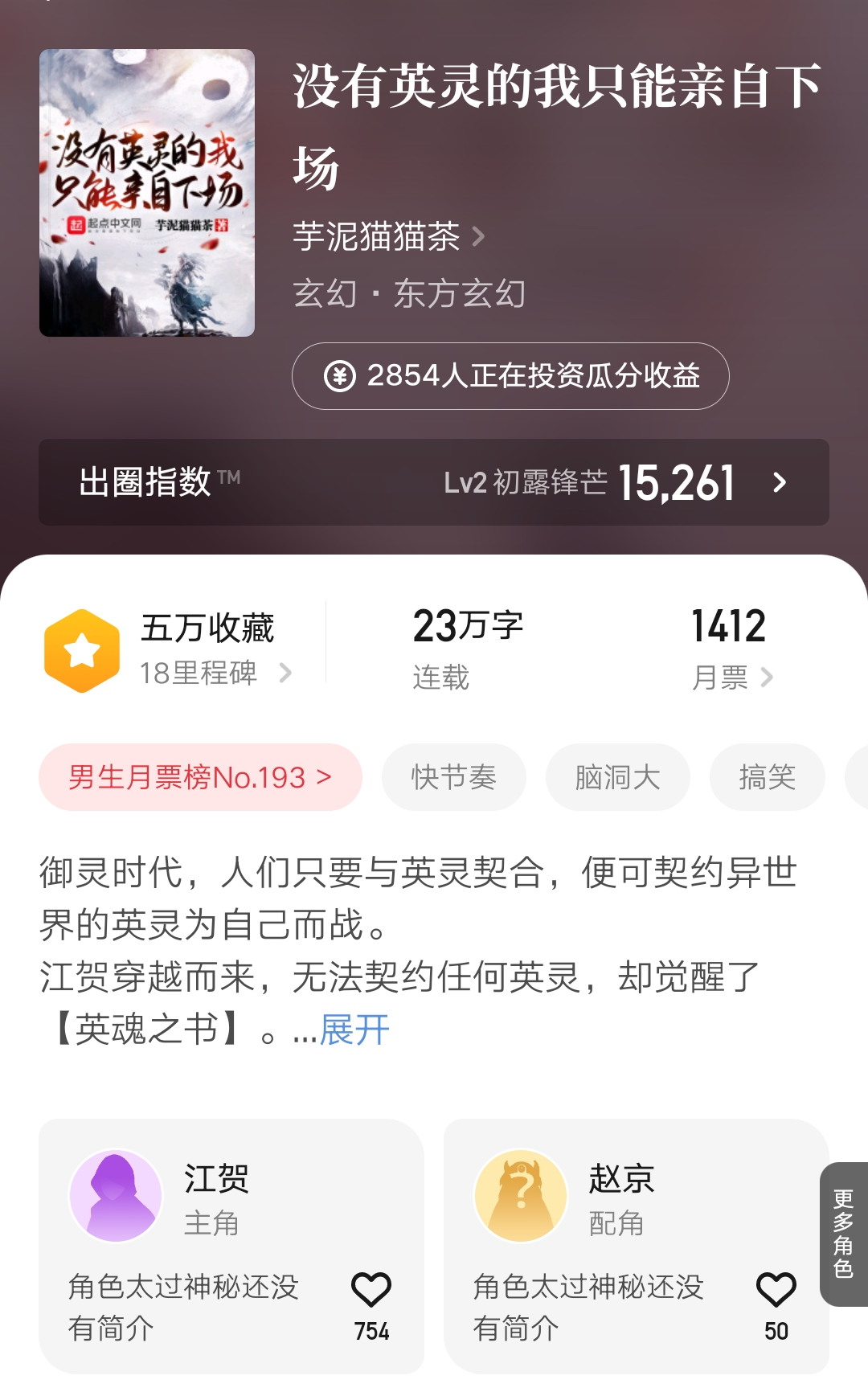The image size is (868, 1396).
Task: Open the 男生月票榜No.193 ranking
Action: pyautogui.click(x=199, y=776)
